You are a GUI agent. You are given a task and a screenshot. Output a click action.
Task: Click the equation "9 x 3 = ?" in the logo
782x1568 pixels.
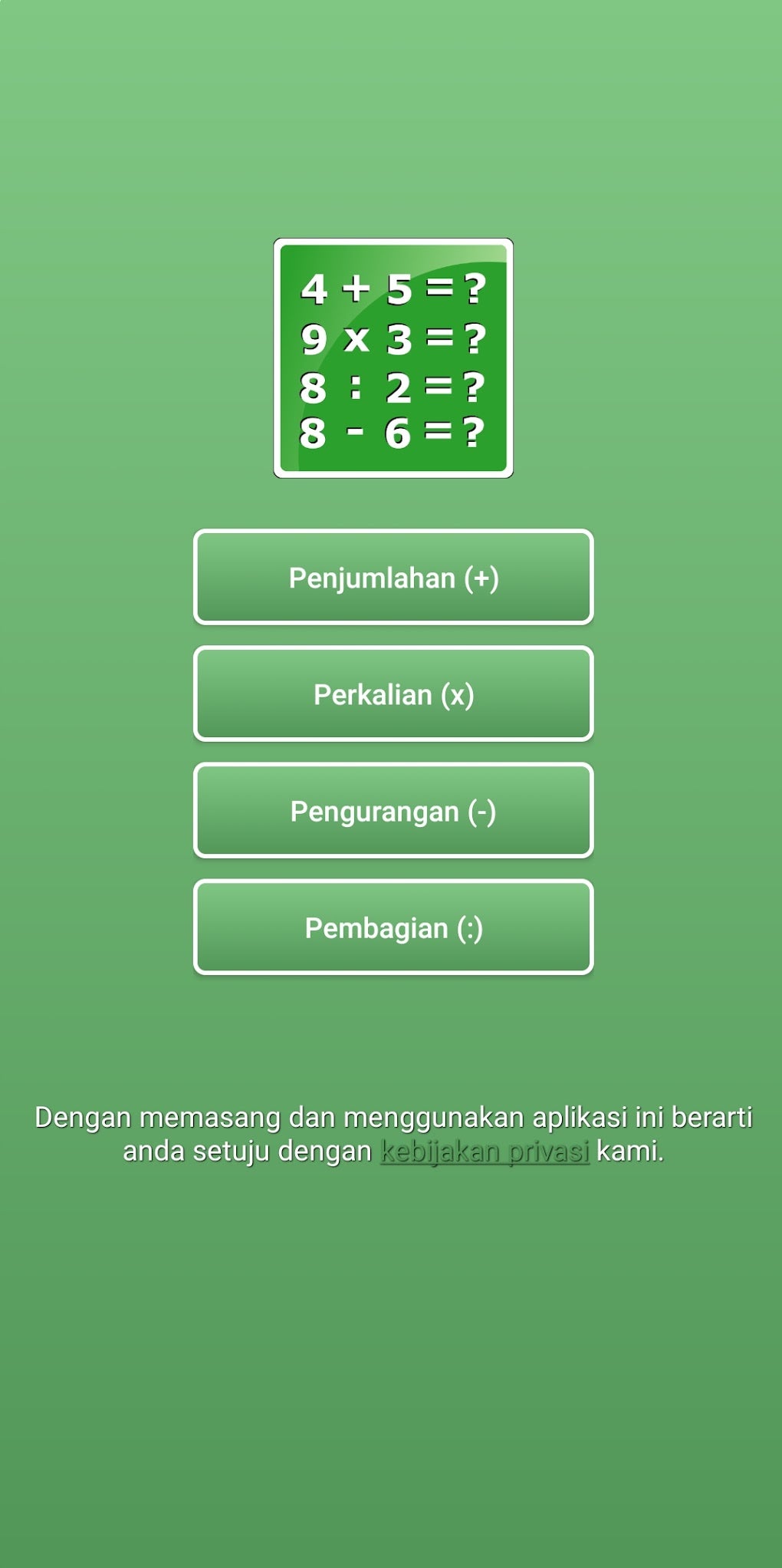[x=393, y=338]
